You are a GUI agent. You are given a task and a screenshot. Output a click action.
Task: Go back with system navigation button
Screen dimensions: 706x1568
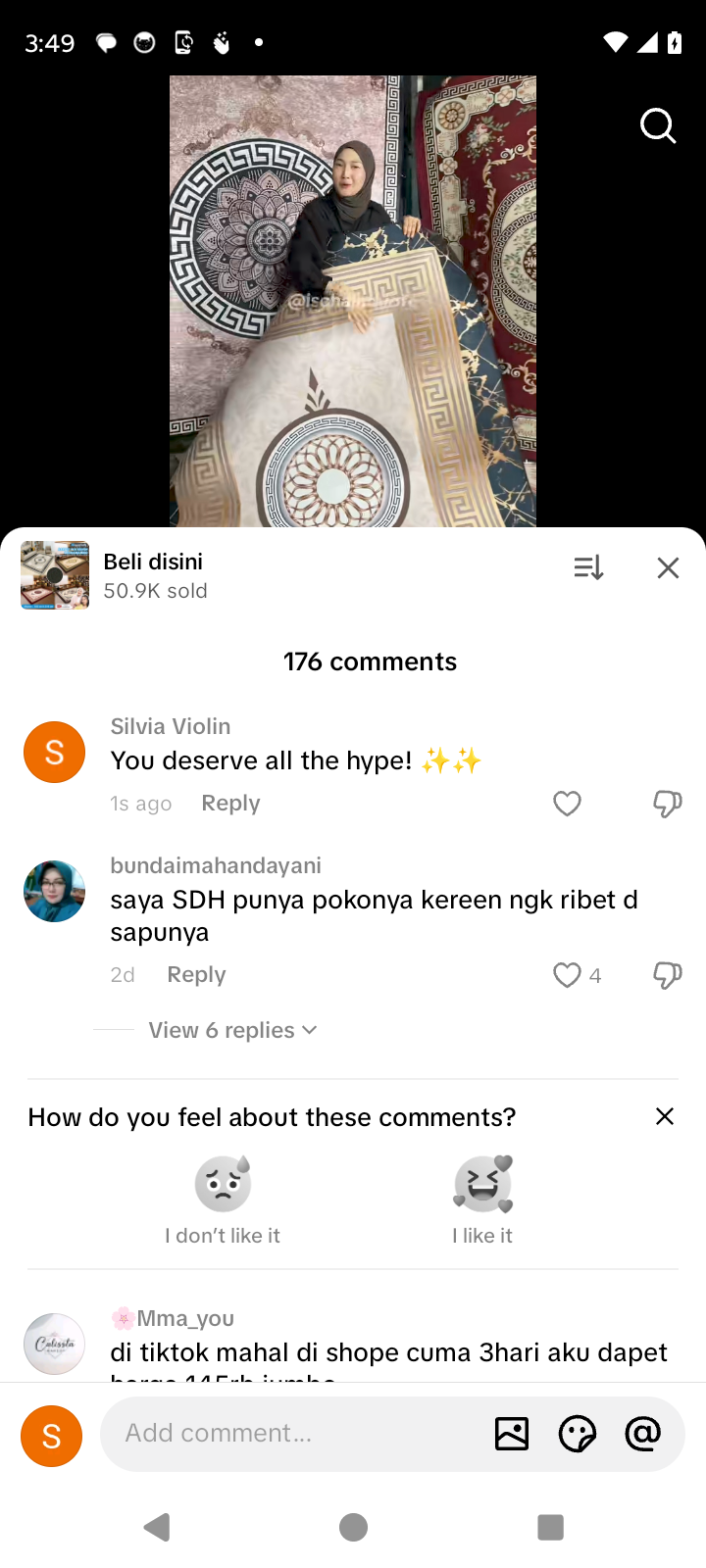157,1527
